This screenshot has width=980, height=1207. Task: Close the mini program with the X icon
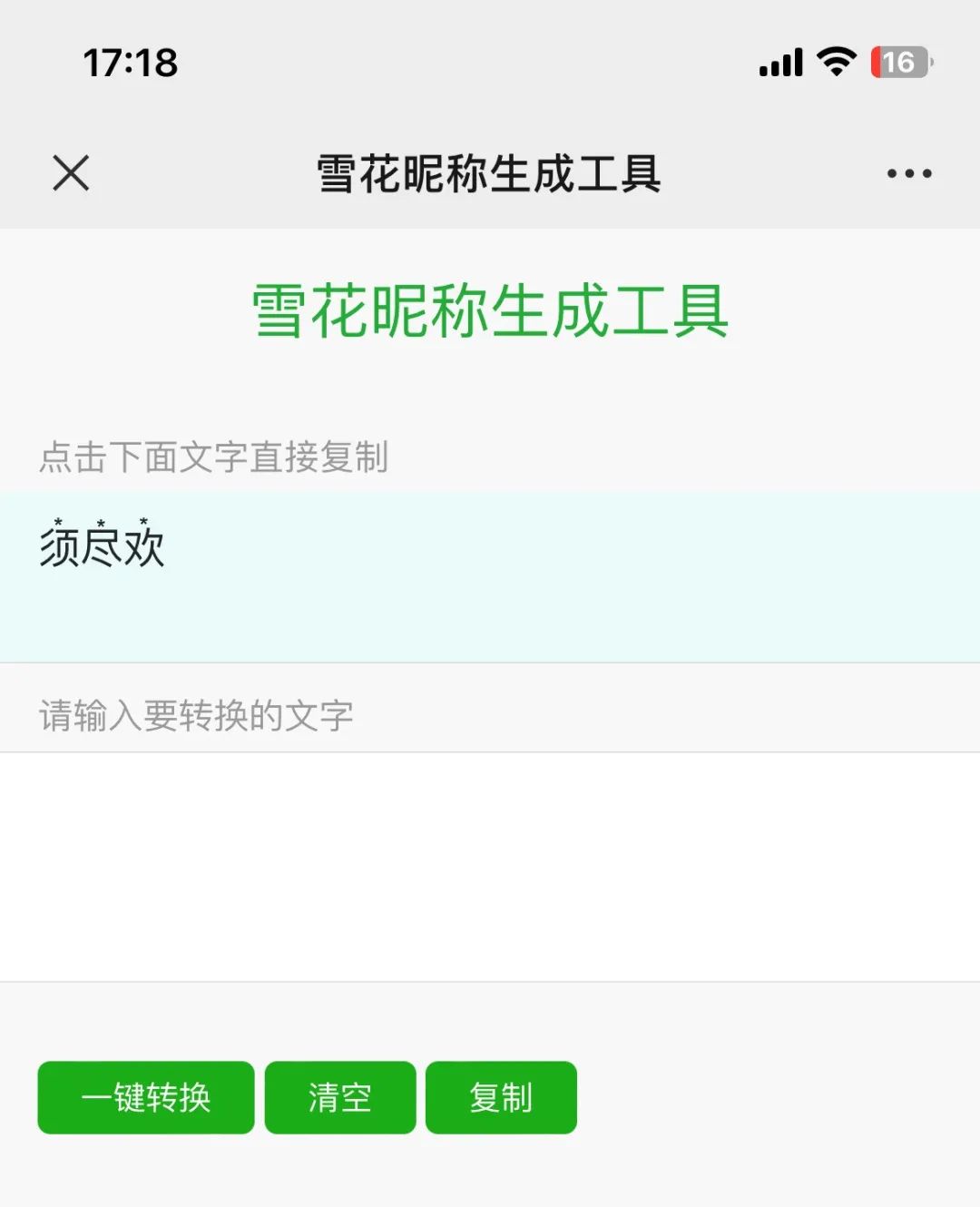71,172
